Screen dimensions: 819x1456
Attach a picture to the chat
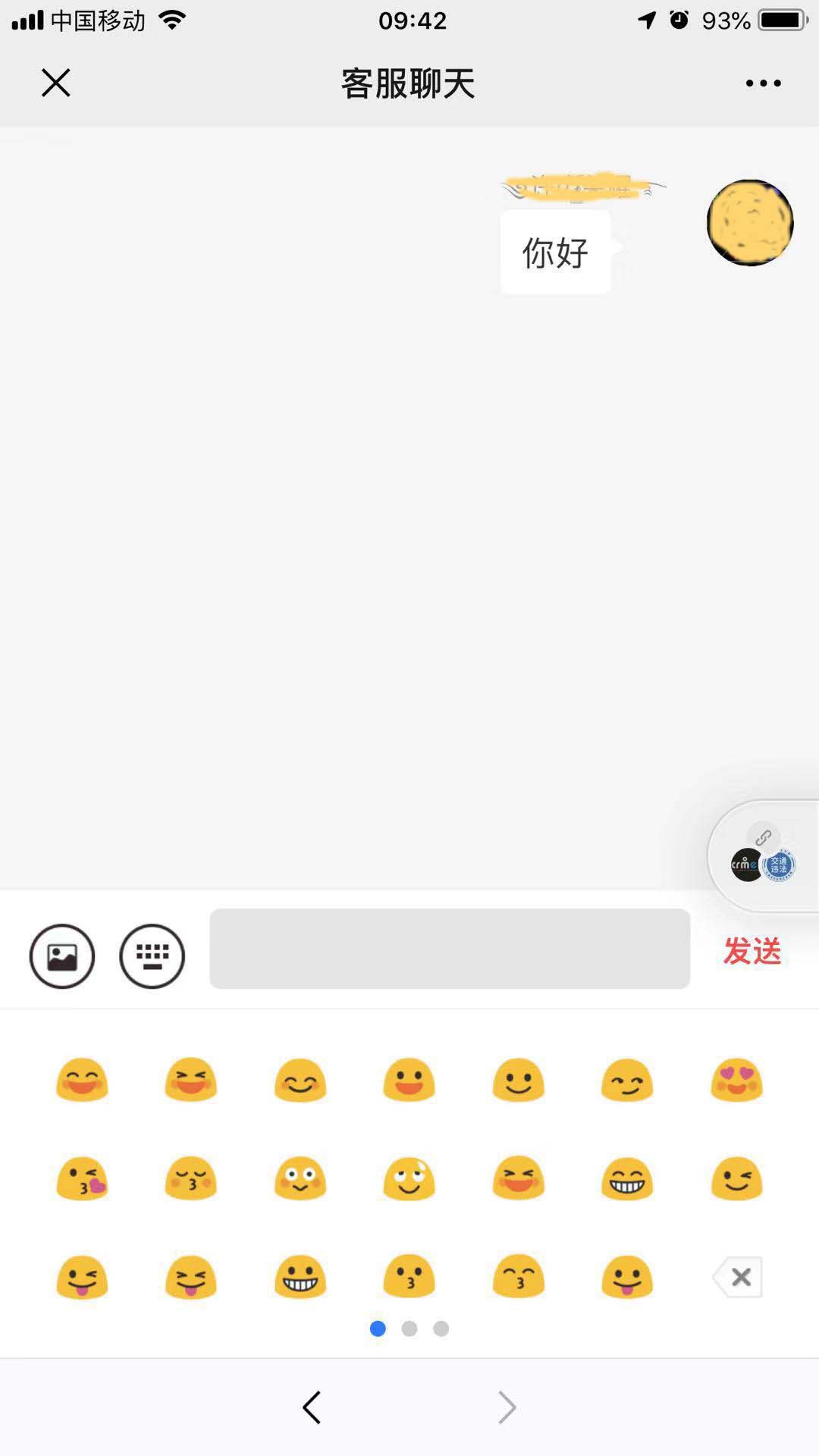(x=62, y=956)
